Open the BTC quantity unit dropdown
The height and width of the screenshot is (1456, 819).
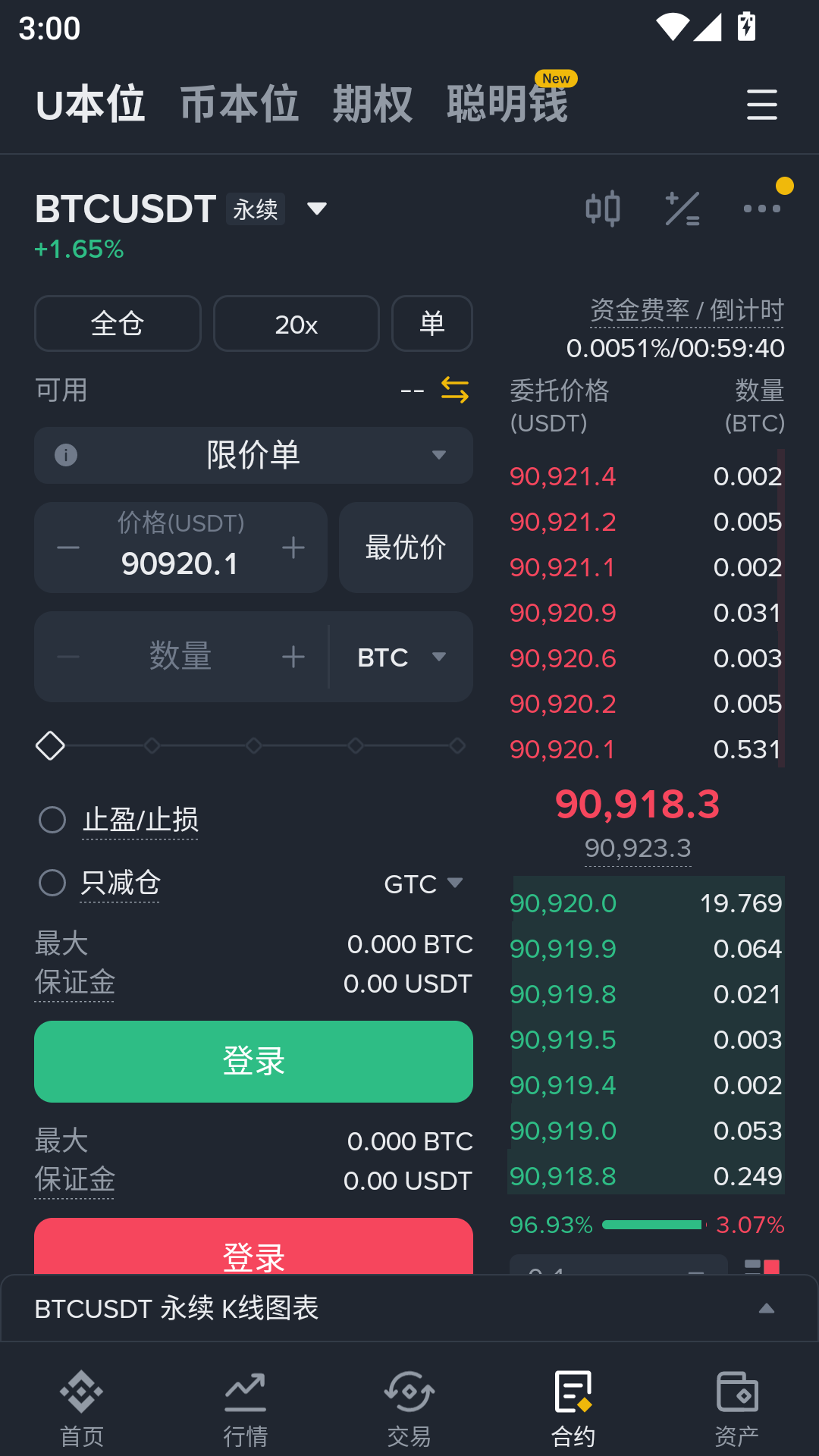tap(400, 657)
